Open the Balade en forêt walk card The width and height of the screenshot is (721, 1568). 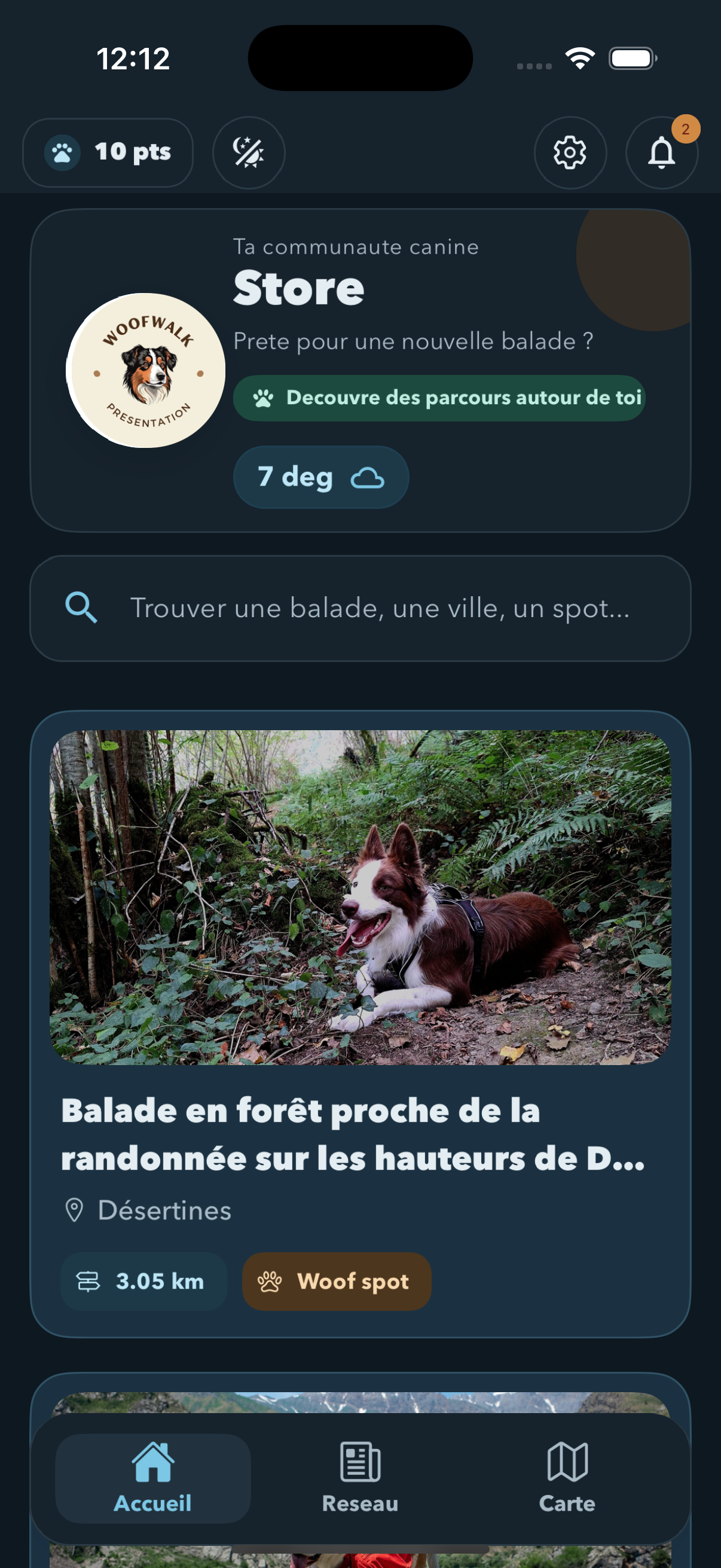(x=360, y=1023)
